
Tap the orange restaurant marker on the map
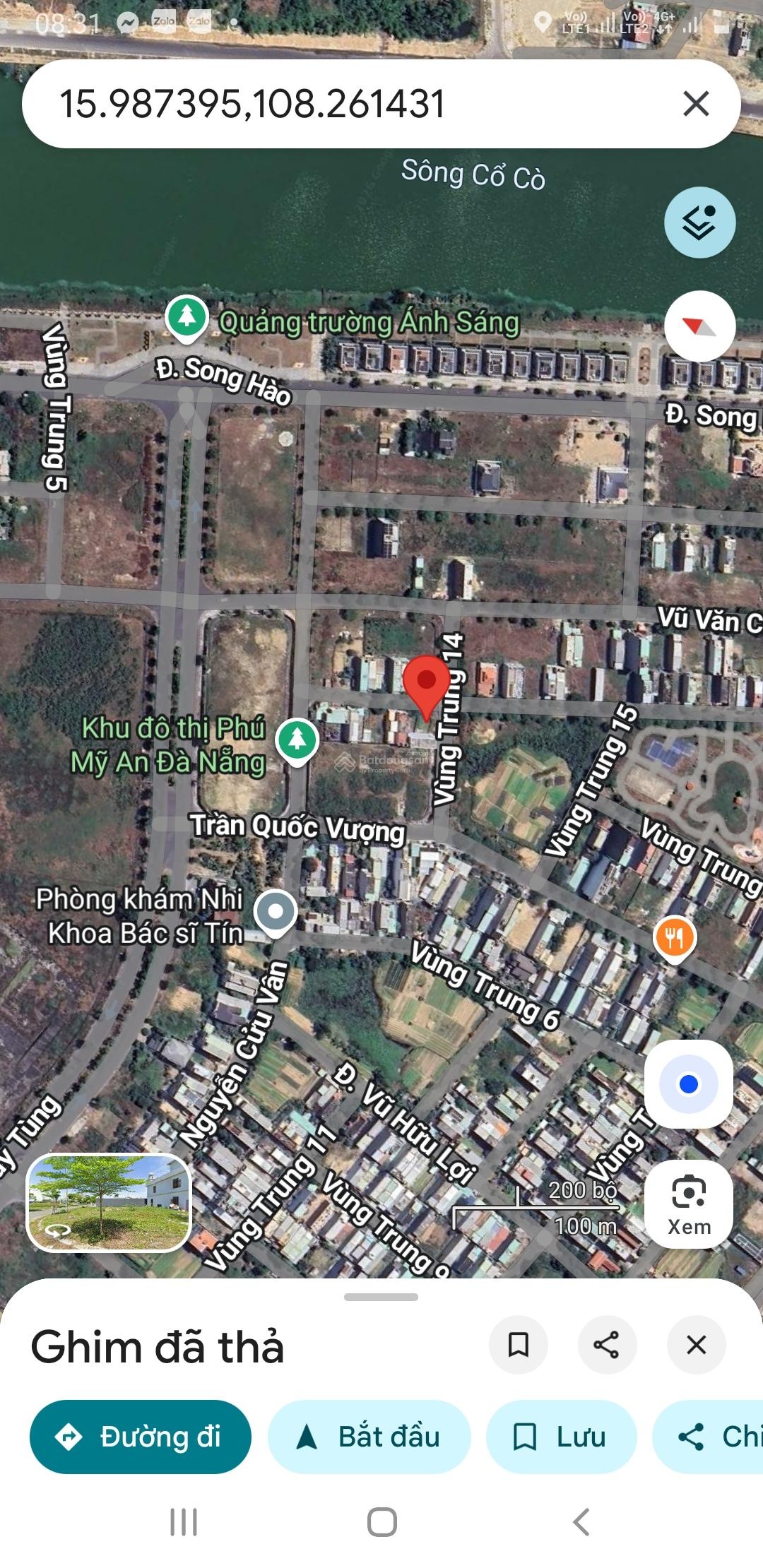point(675,938)
